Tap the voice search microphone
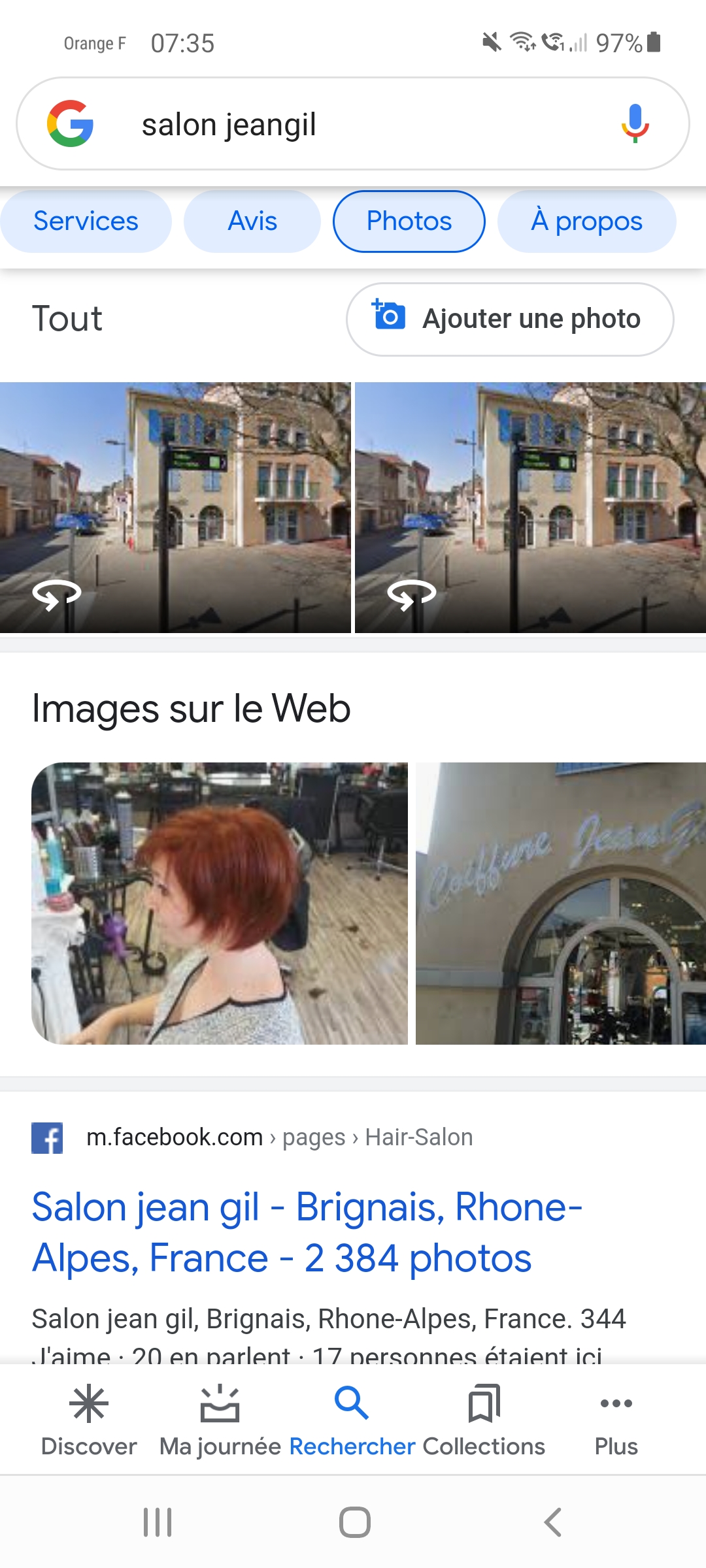706x1568 pixels. [x=635, y=123]
